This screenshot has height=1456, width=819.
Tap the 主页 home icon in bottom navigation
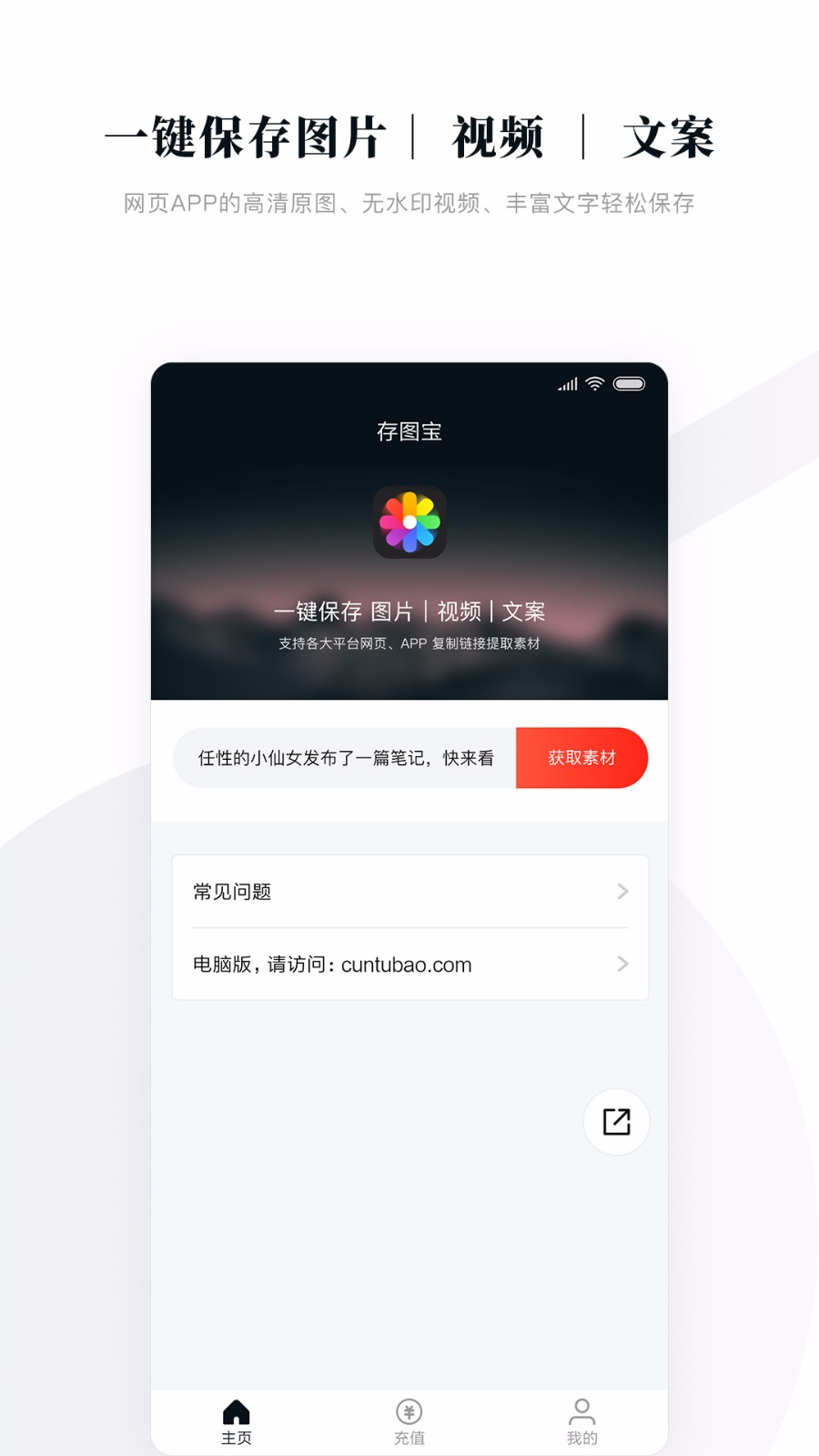pyautogui.click(x=237, y=1413)
